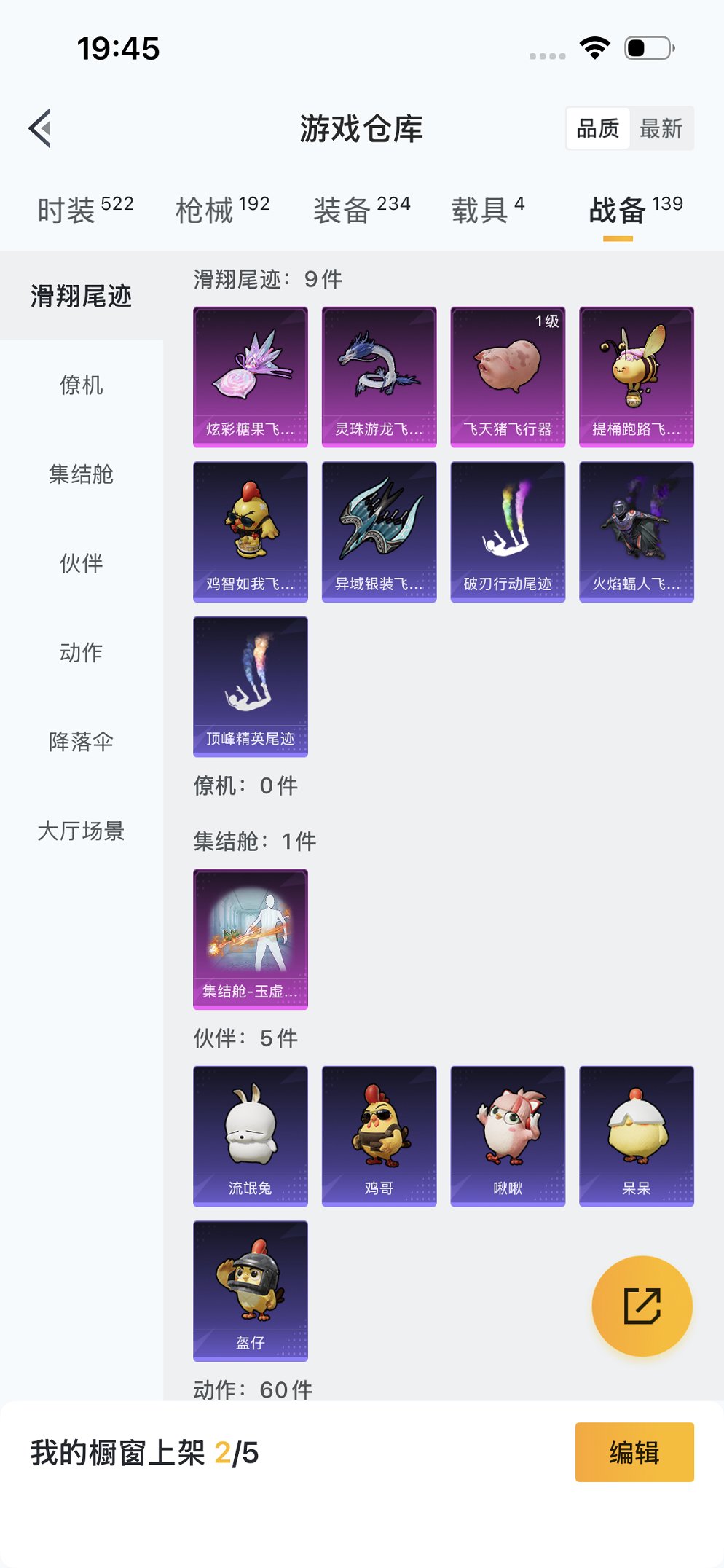Open the 装备 tab

pos(361,210)
